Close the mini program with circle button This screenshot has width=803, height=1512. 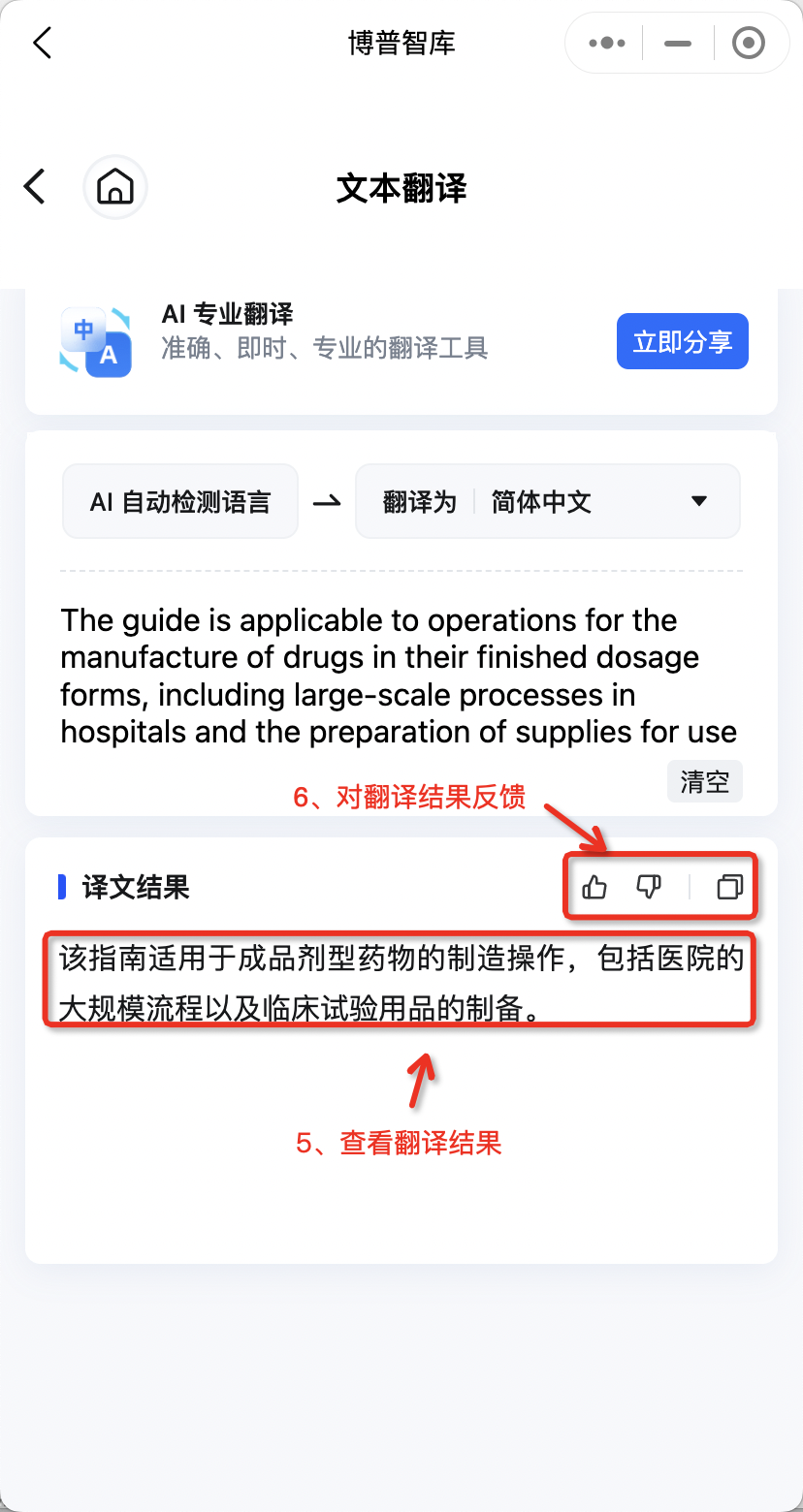pyautogui.click(x=748, y=43)
